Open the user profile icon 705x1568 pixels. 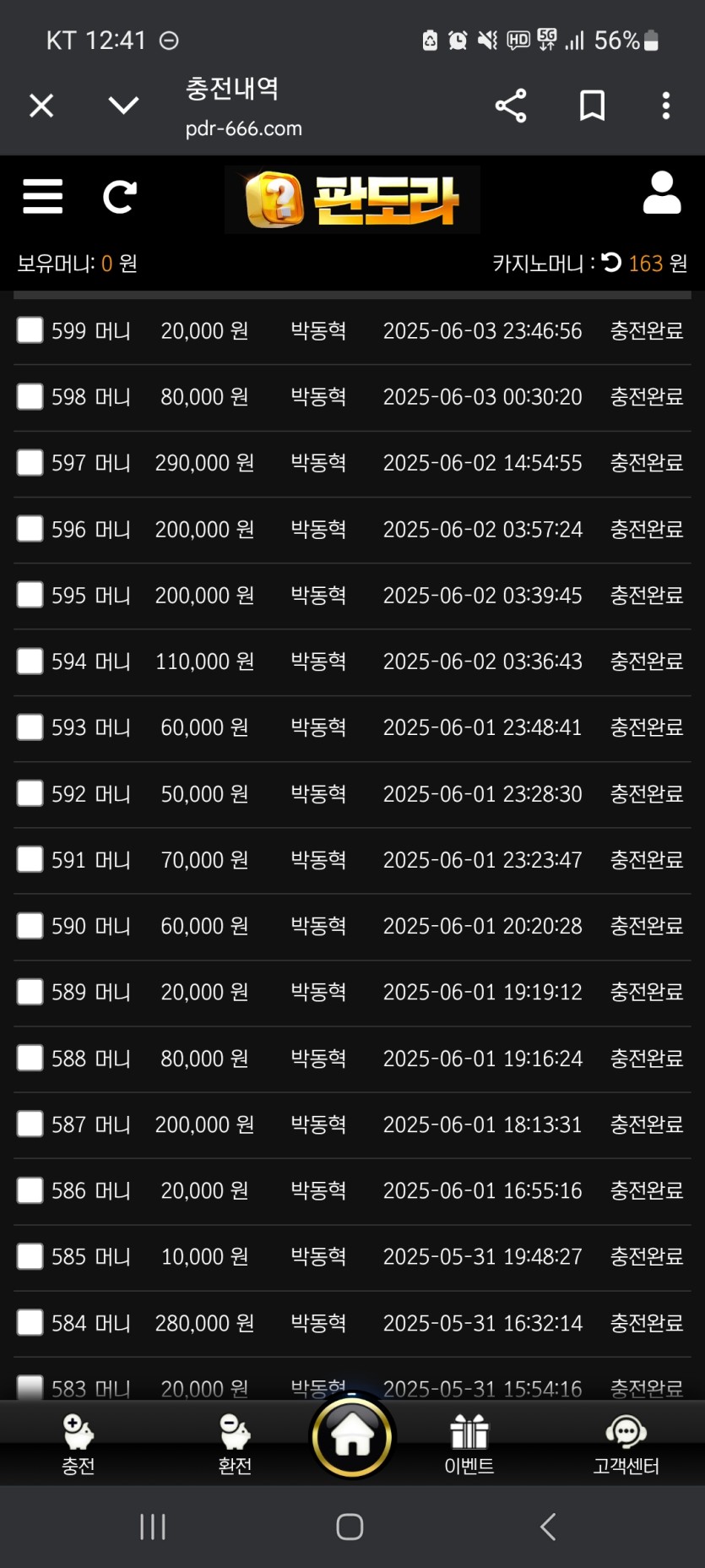[662, 193]
